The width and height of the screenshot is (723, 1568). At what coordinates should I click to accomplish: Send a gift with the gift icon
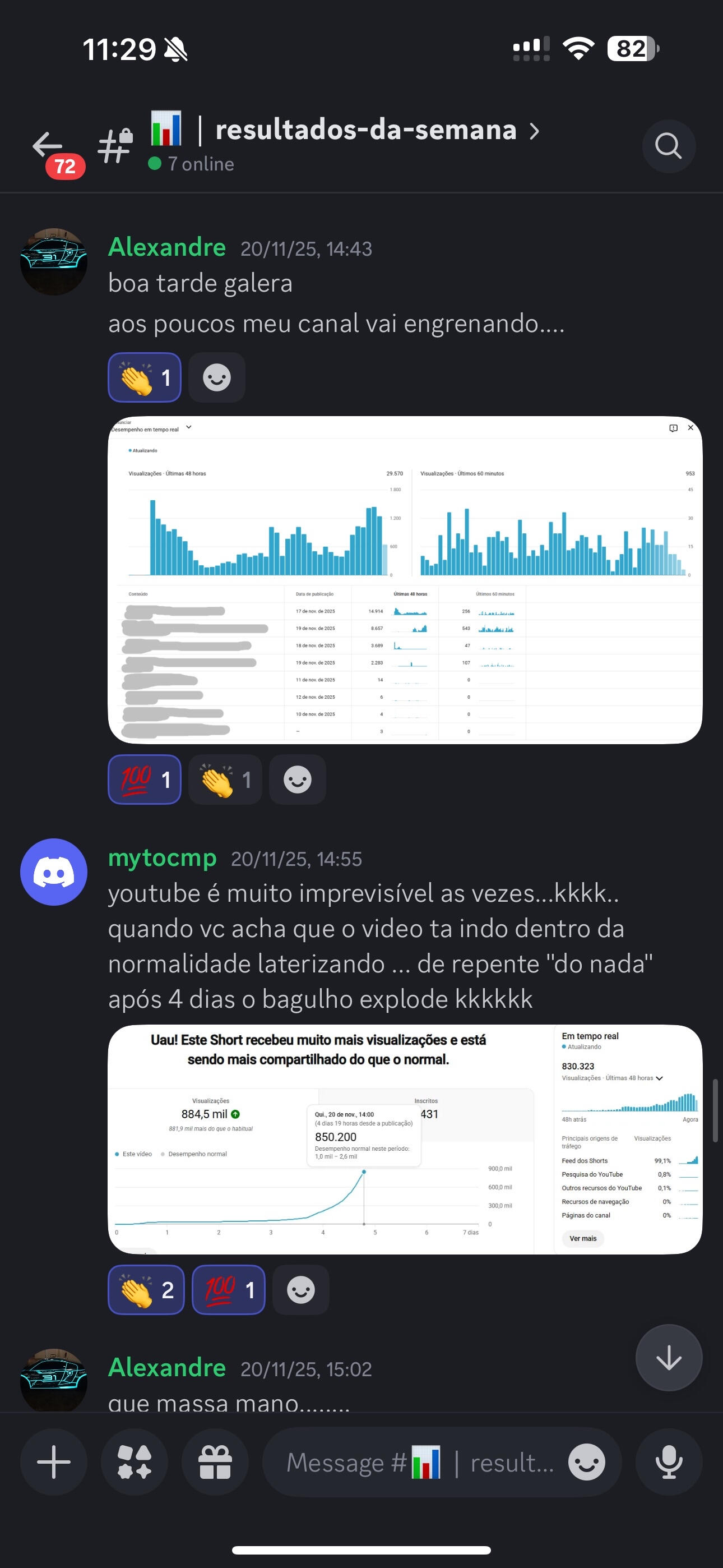click(x=215, y=1462)
